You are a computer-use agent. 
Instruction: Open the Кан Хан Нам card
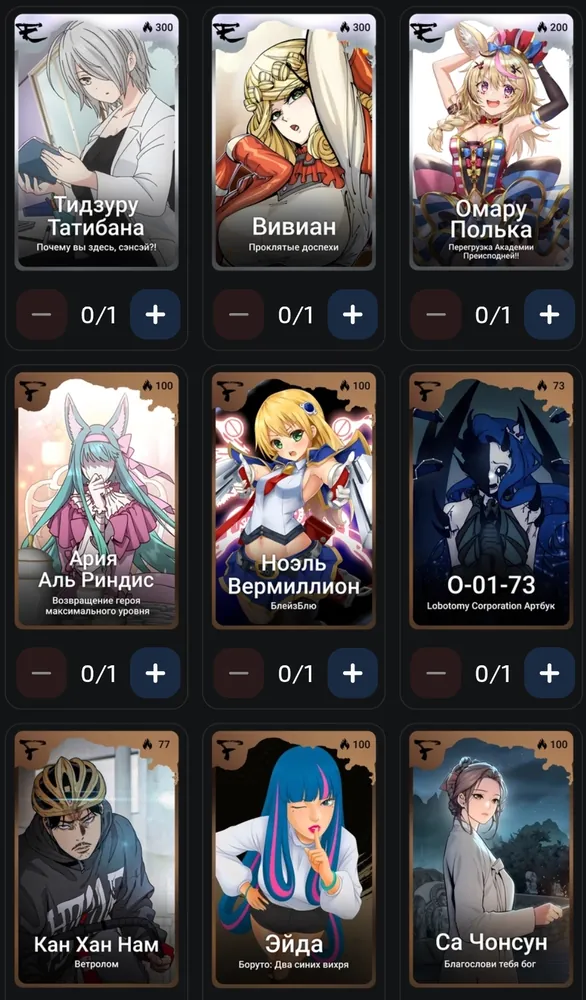[x=97, y=859]
